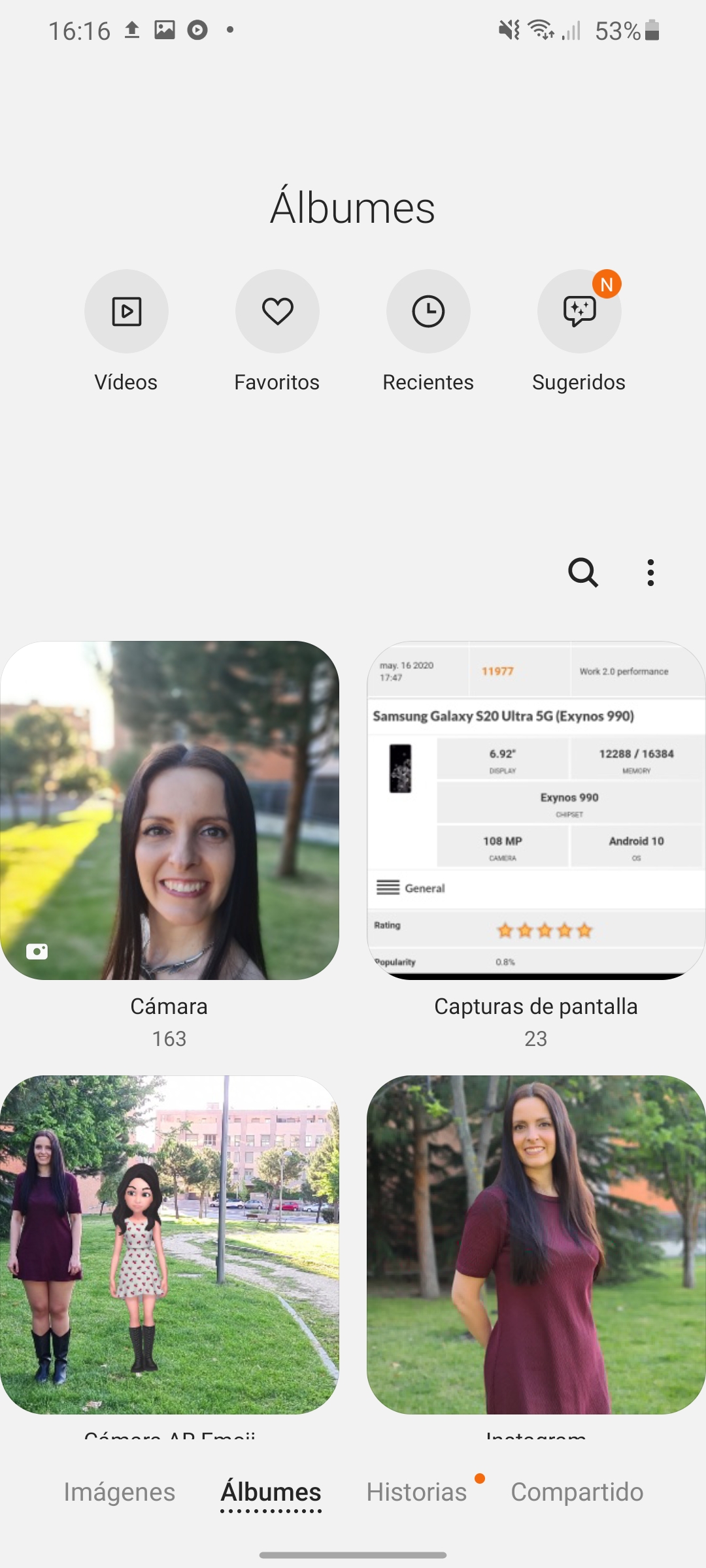Viewport: 706px width, 1568px height.
Task: Open the Favoritos shortcut
Action: click(x=277, y=312)
